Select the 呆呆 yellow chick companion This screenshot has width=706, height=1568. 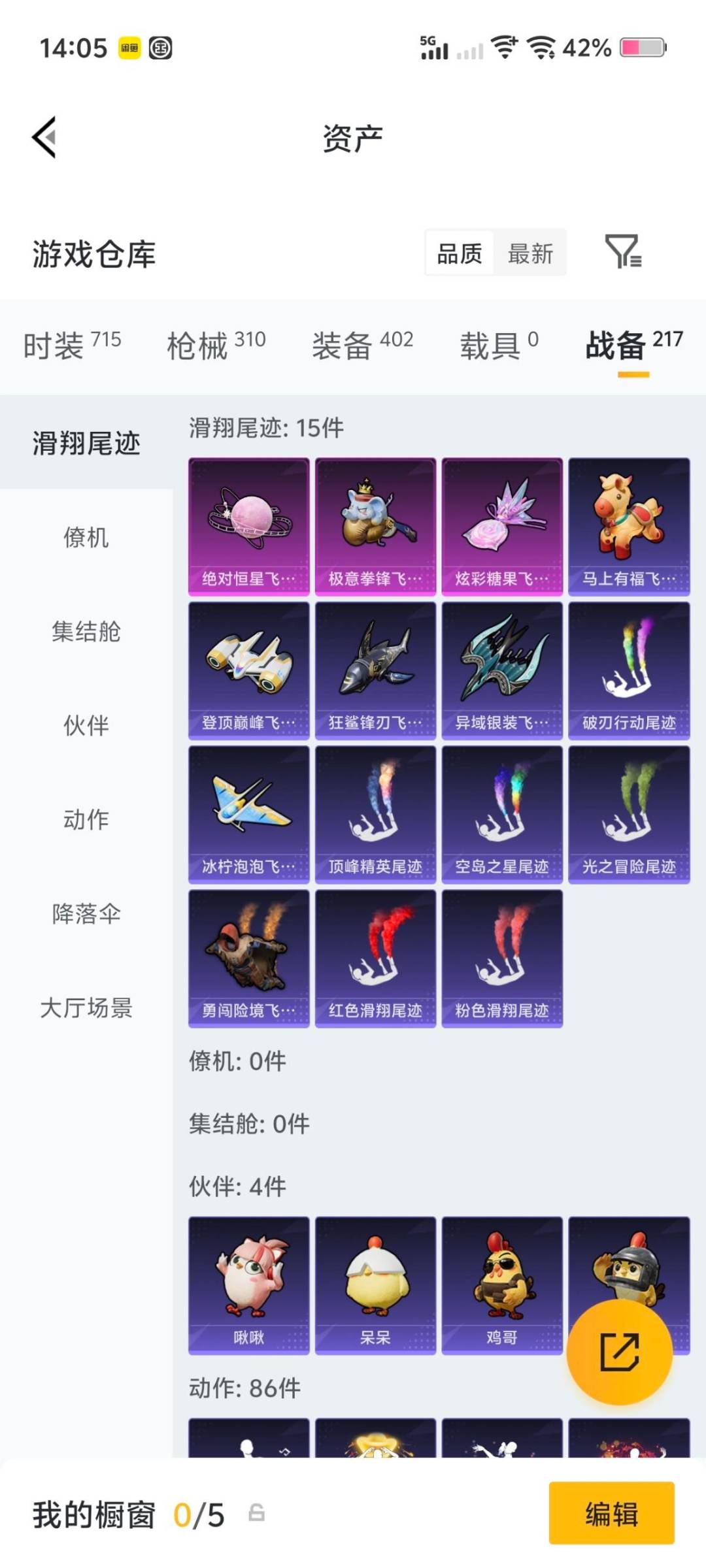pyautogui.click(x=375, y=1284)
